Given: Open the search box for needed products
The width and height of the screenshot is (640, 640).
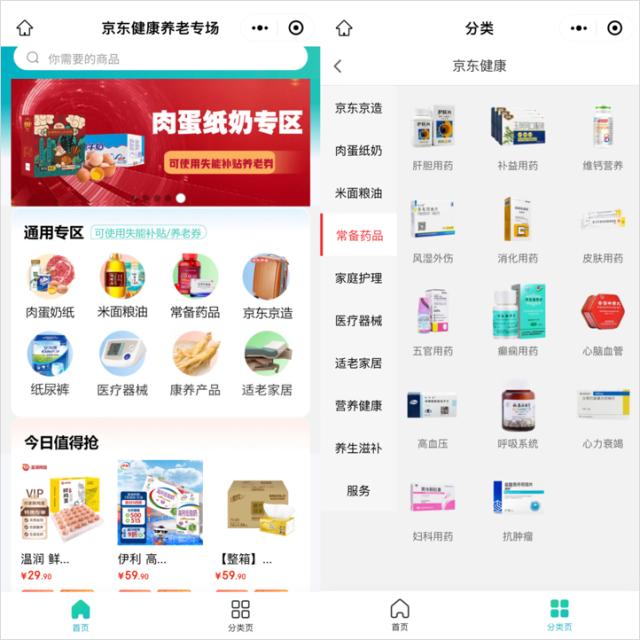Looking at the screenshot, I should (160, 59).
